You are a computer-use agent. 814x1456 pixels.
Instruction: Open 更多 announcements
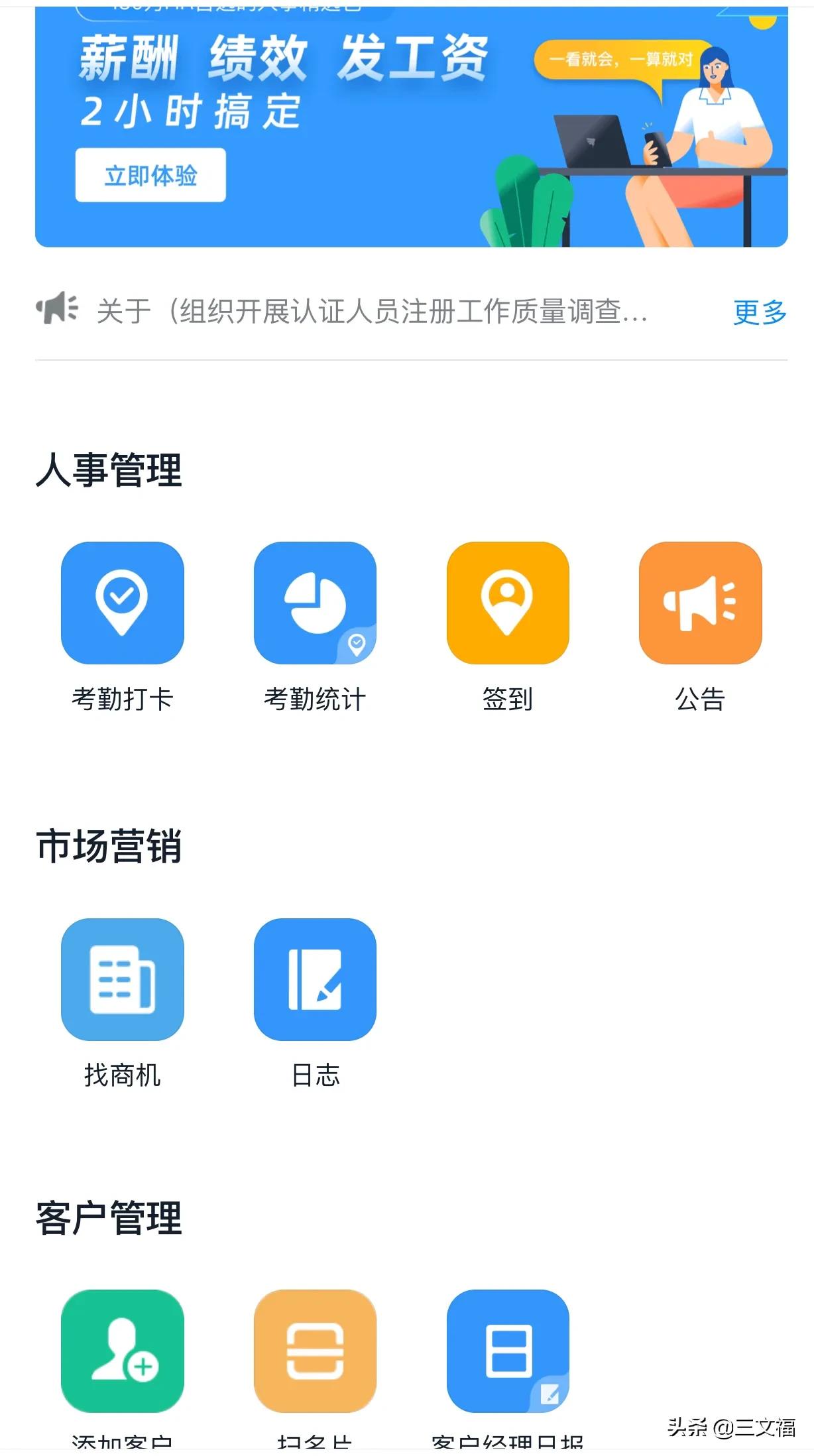point(760,312)
